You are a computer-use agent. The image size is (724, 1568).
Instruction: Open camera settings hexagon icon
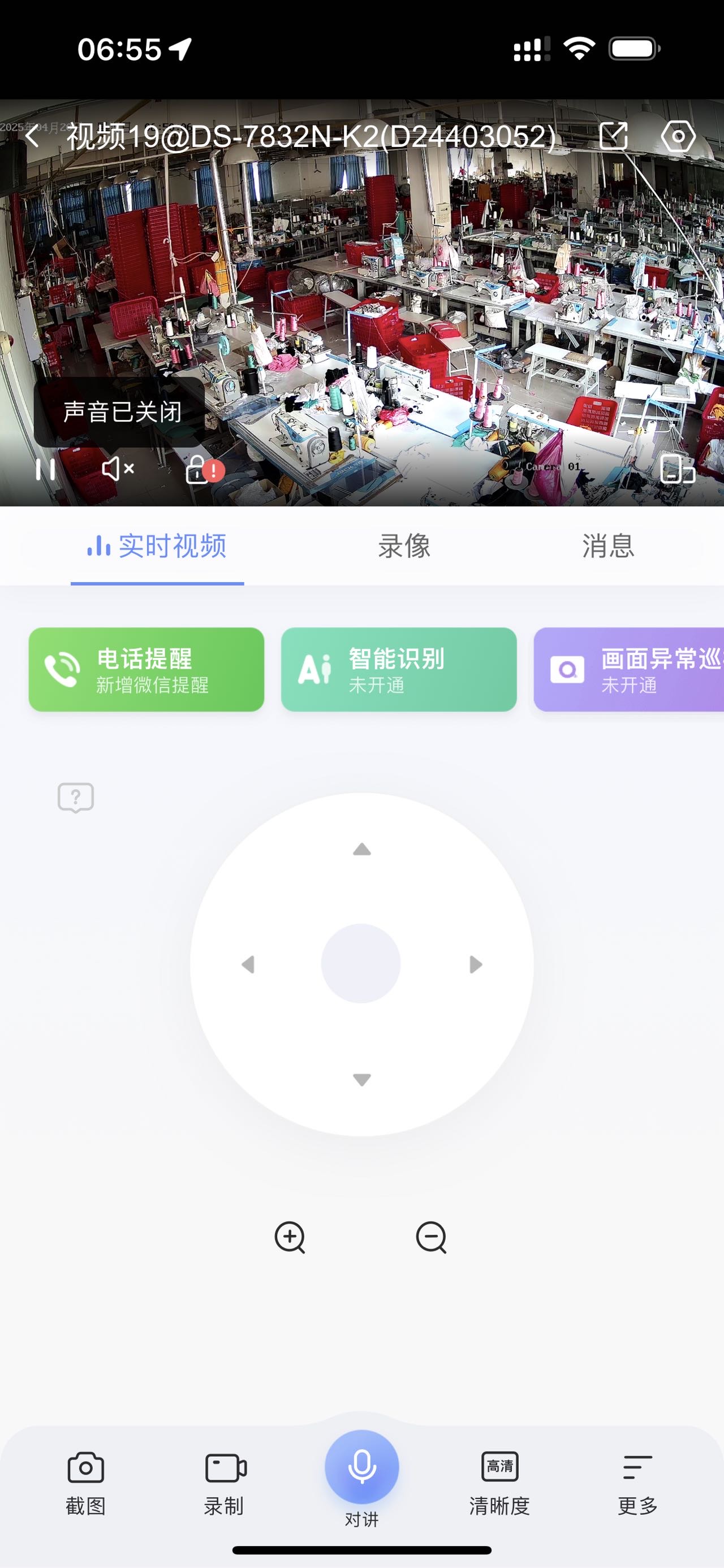coord(678,136)
